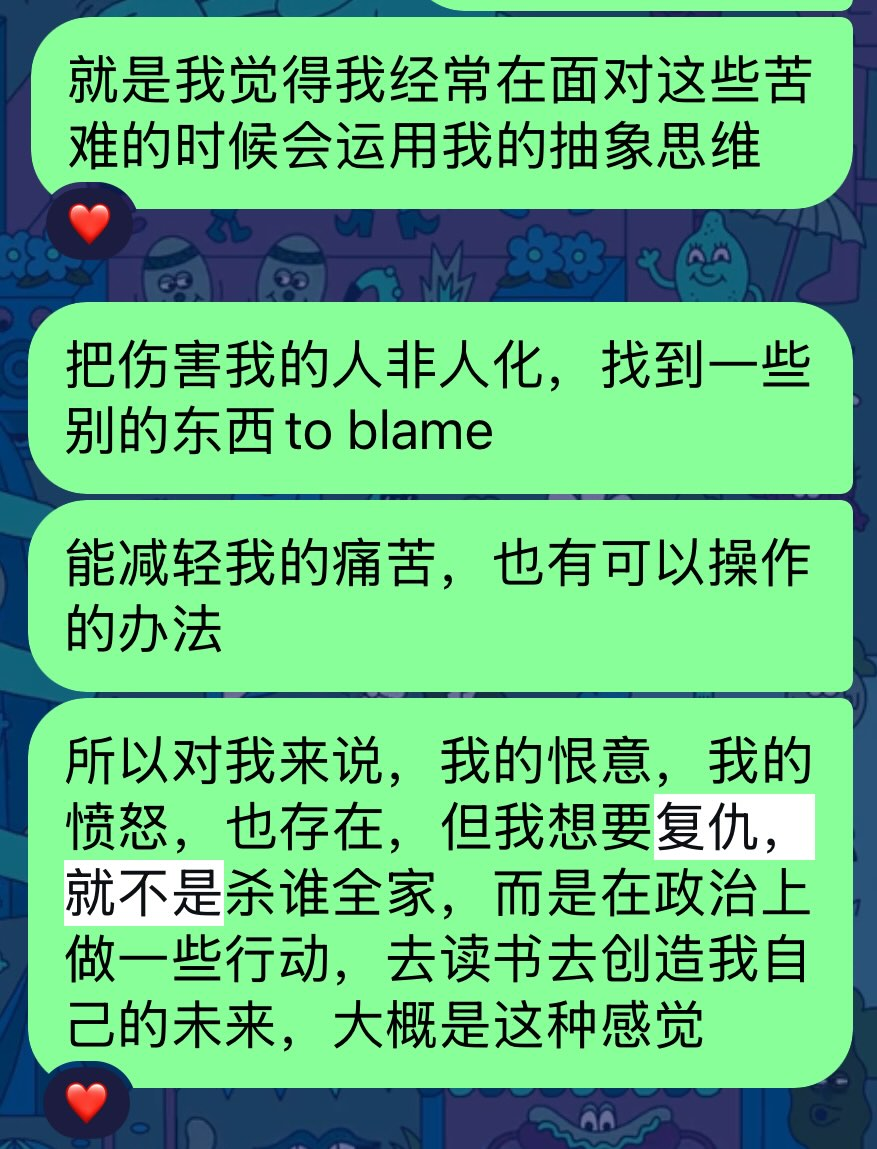Tap heart reaction under the 大概是这种感觉 message

86,1102
